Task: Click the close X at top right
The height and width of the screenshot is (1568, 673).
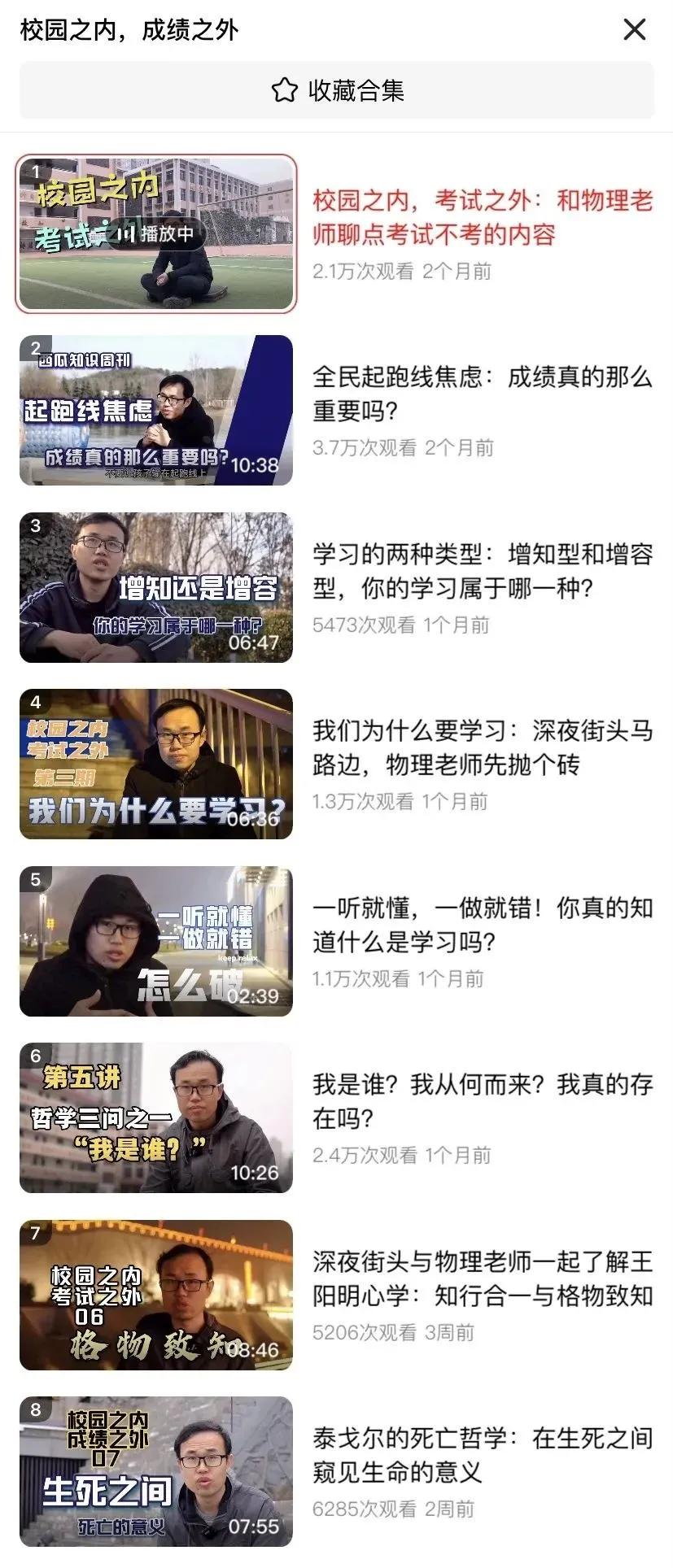Action: click(633, 31)
